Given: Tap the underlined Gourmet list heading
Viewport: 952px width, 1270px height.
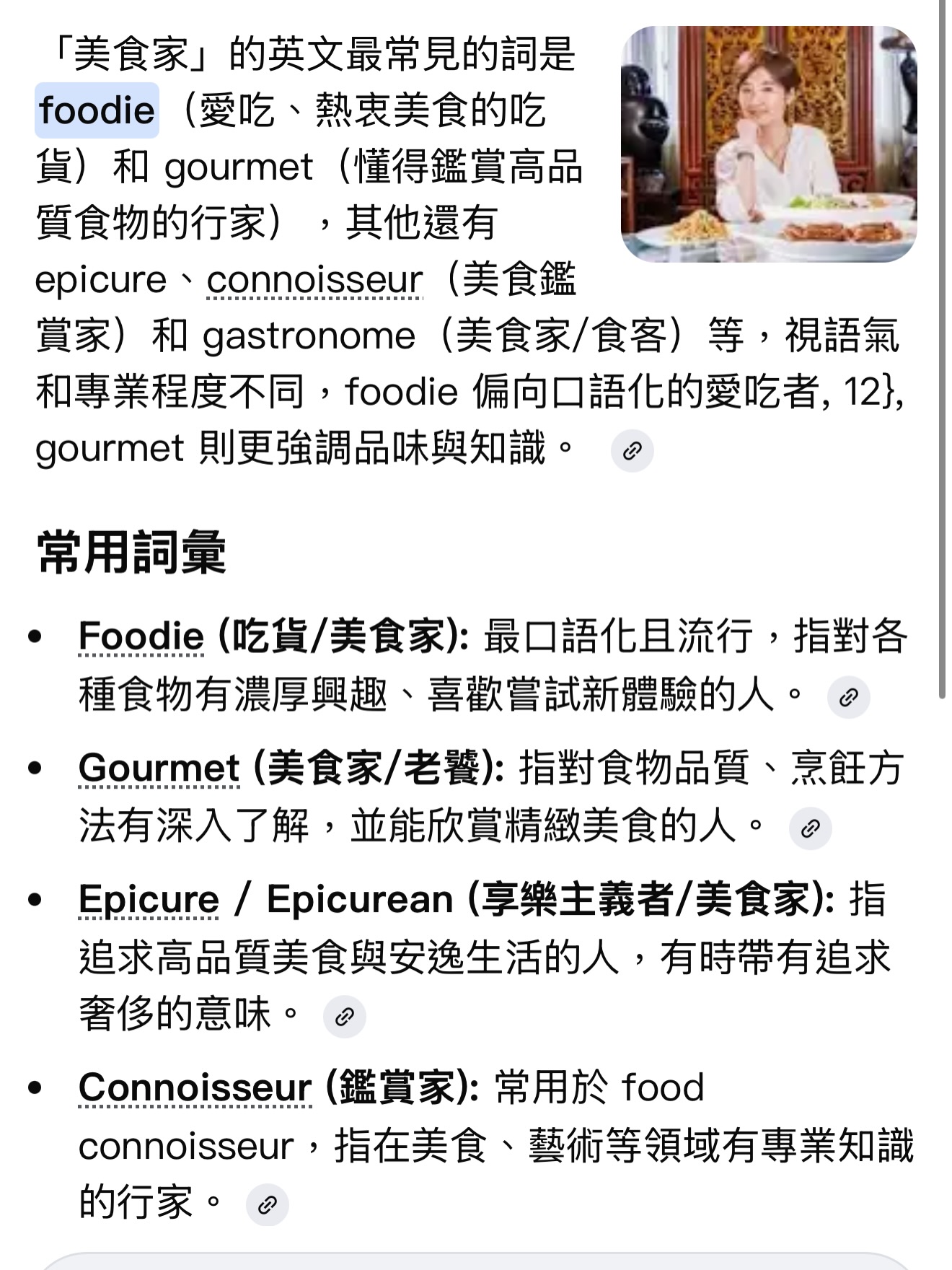Looking at the screenshot, I should (159, 767).
